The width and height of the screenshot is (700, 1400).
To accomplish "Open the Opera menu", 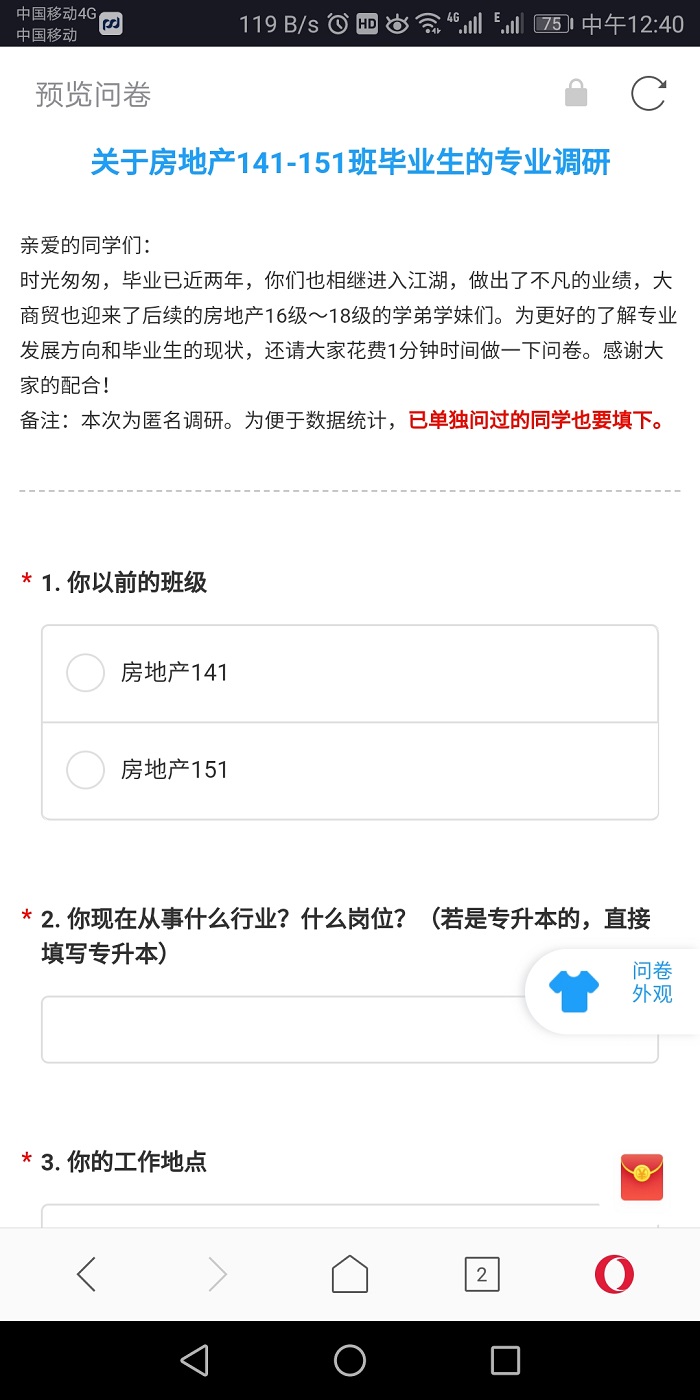I will click(614, 1274).
